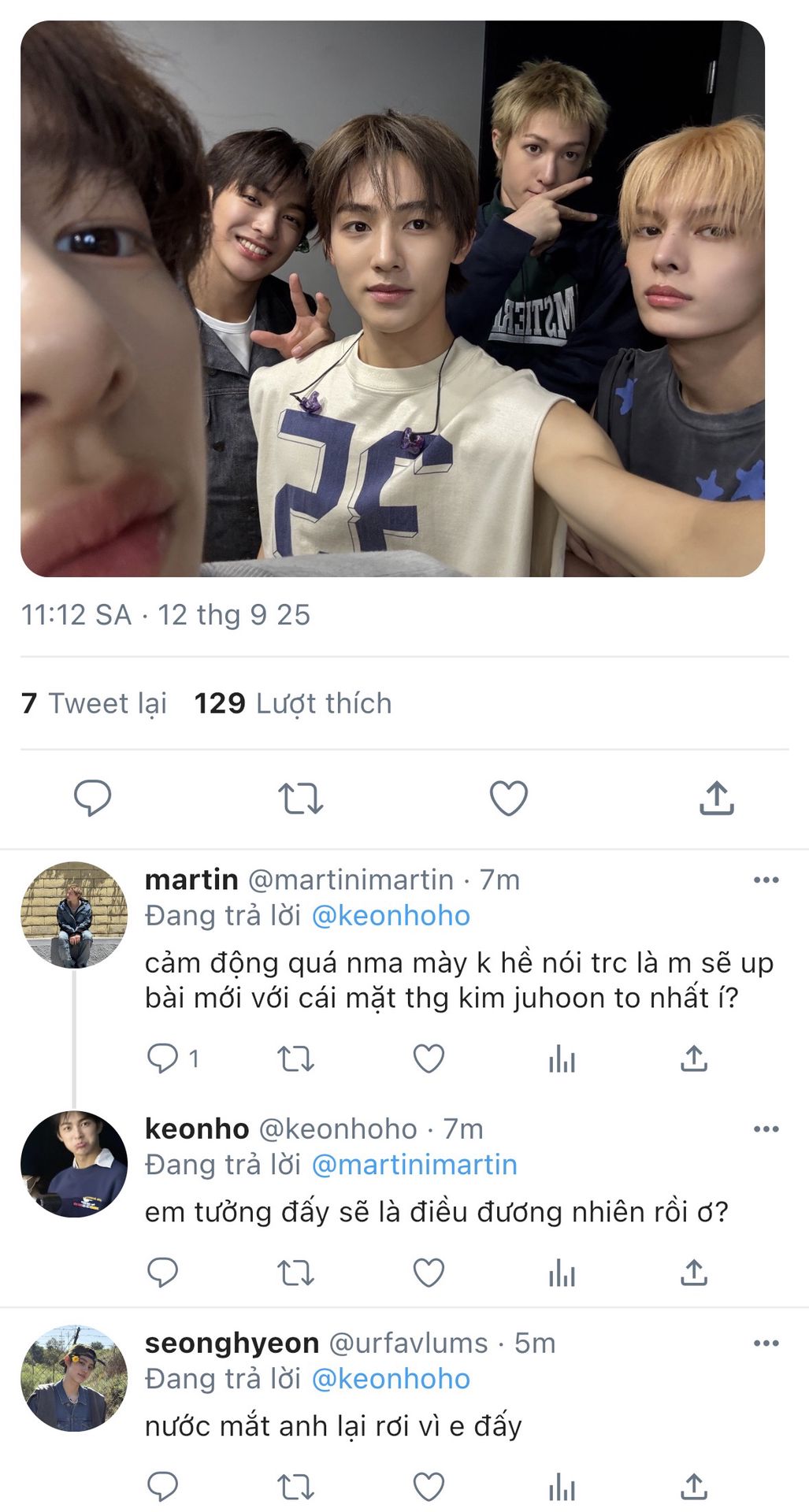Retweet martin's reply
Image resolution: width=809 pixels, height=1512 pixels.
pyautogui.click(x=296, y=1058)
